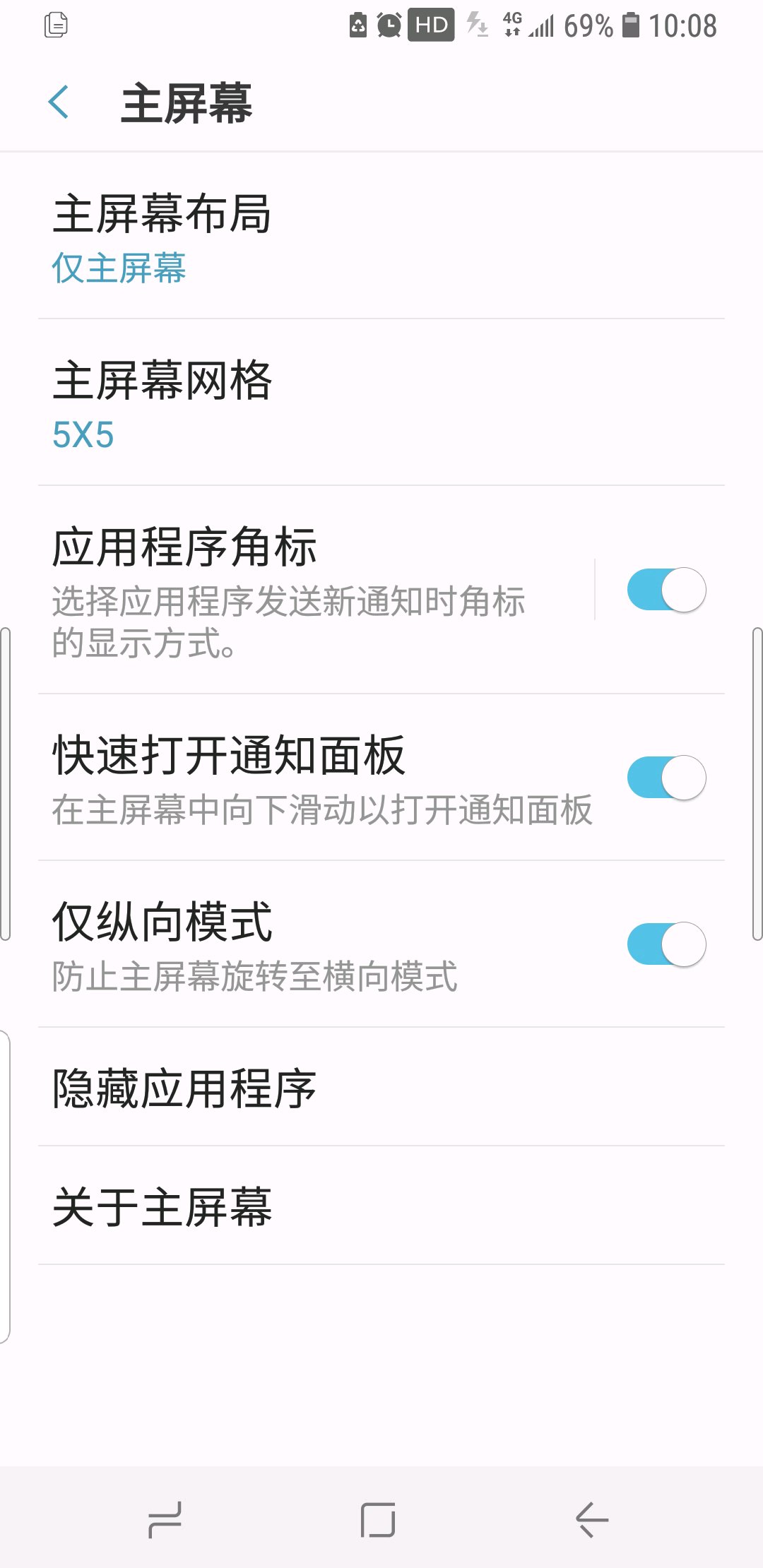Disable 快速打开通知面板 switch
The height and width of the screenshot is (1568, 763).
tap(666, 778)
